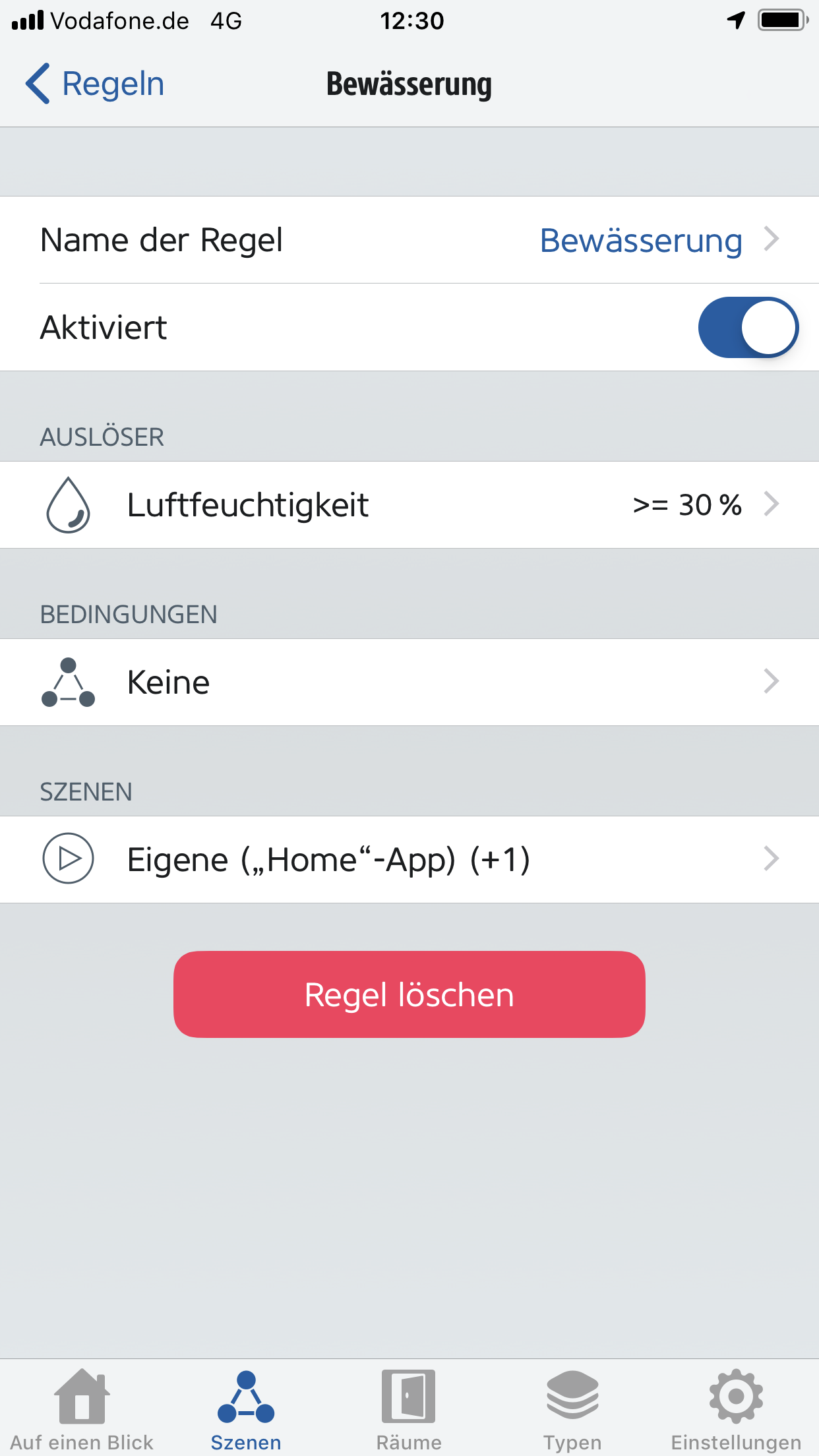Open the Bedingungen row showing Keine
The image size is (819, 1456).
pos(409,682)
